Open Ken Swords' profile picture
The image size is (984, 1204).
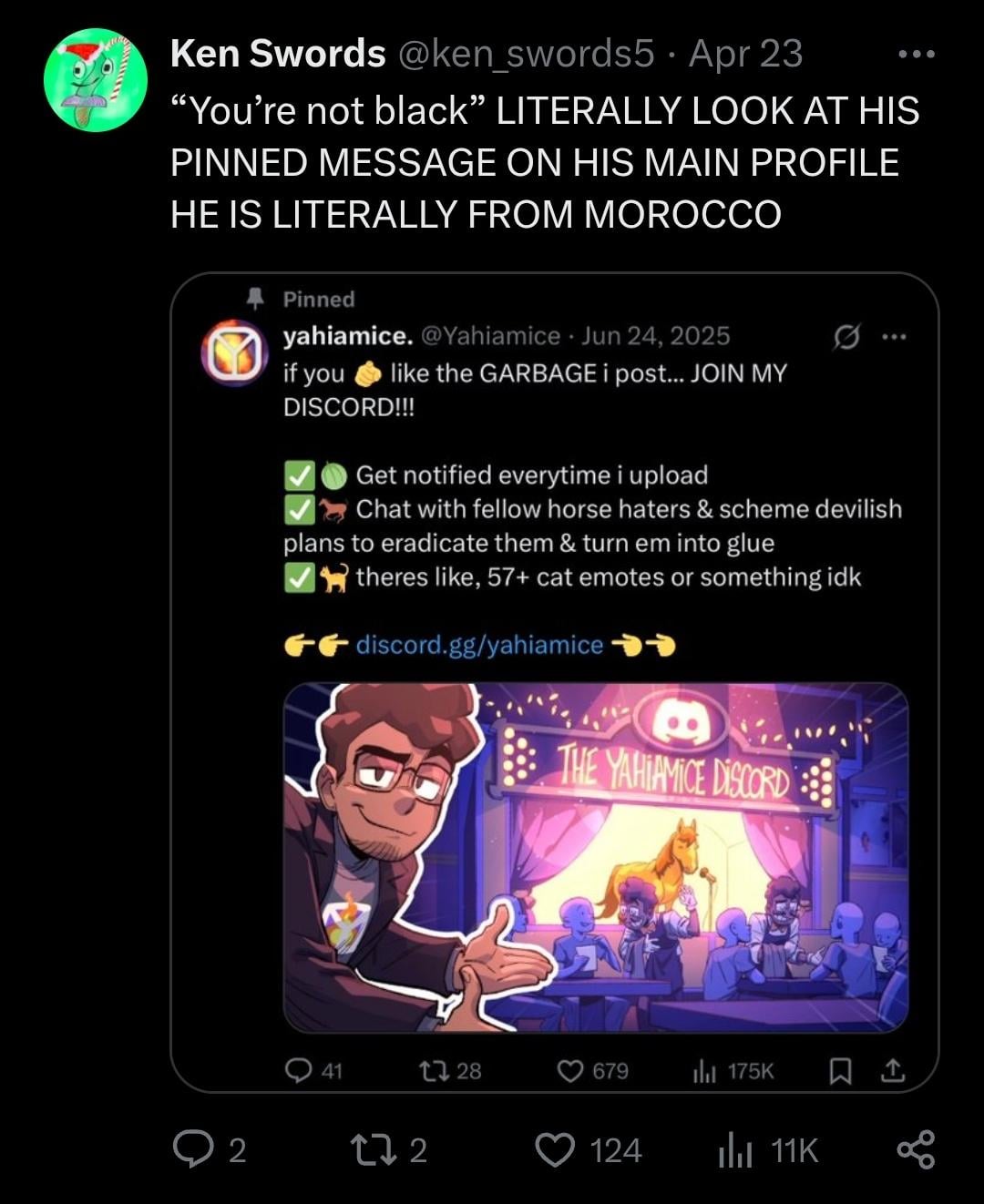coord(96,80)
